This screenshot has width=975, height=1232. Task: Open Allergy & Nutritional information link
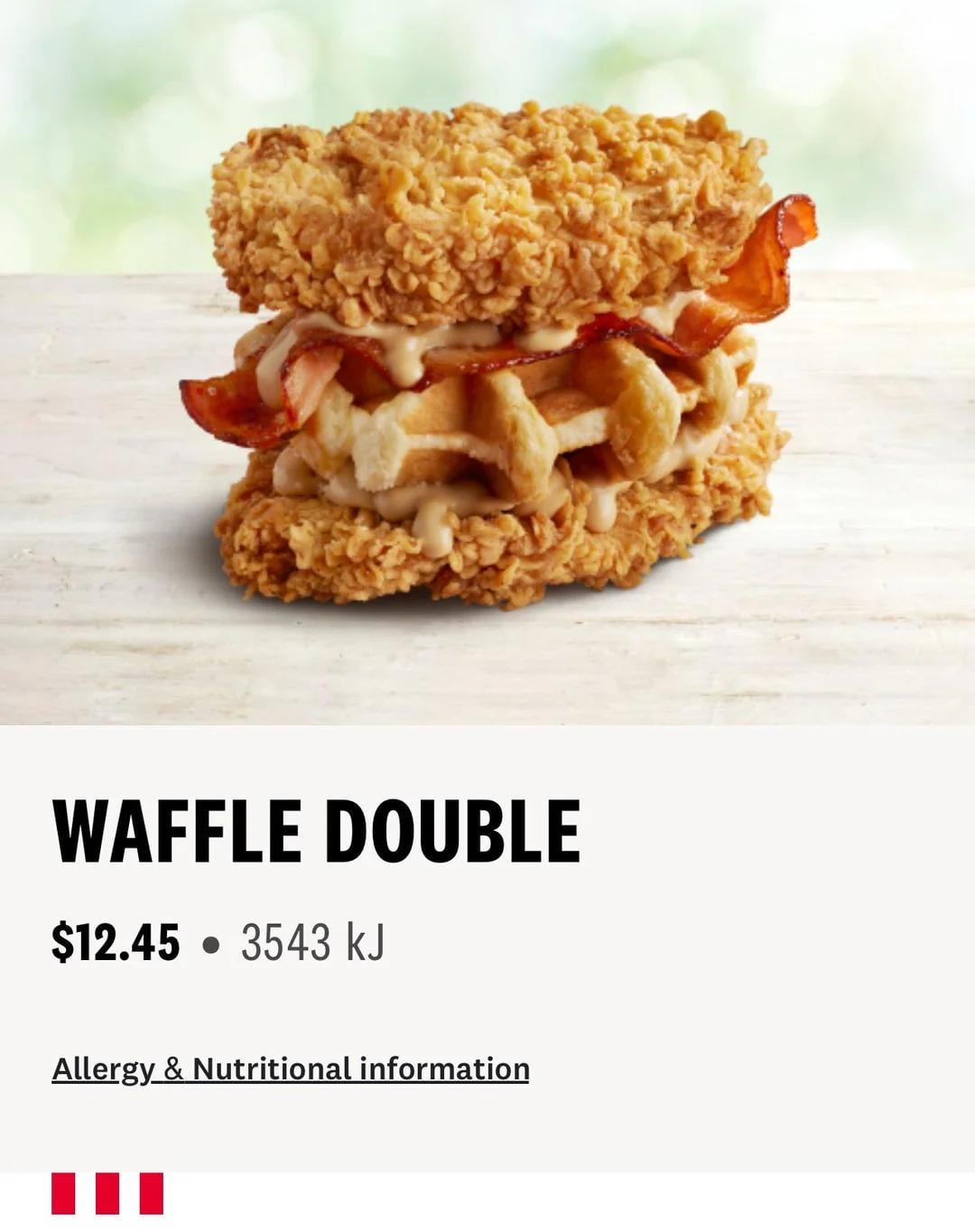pyautogui.click(x=290, y=1069)
